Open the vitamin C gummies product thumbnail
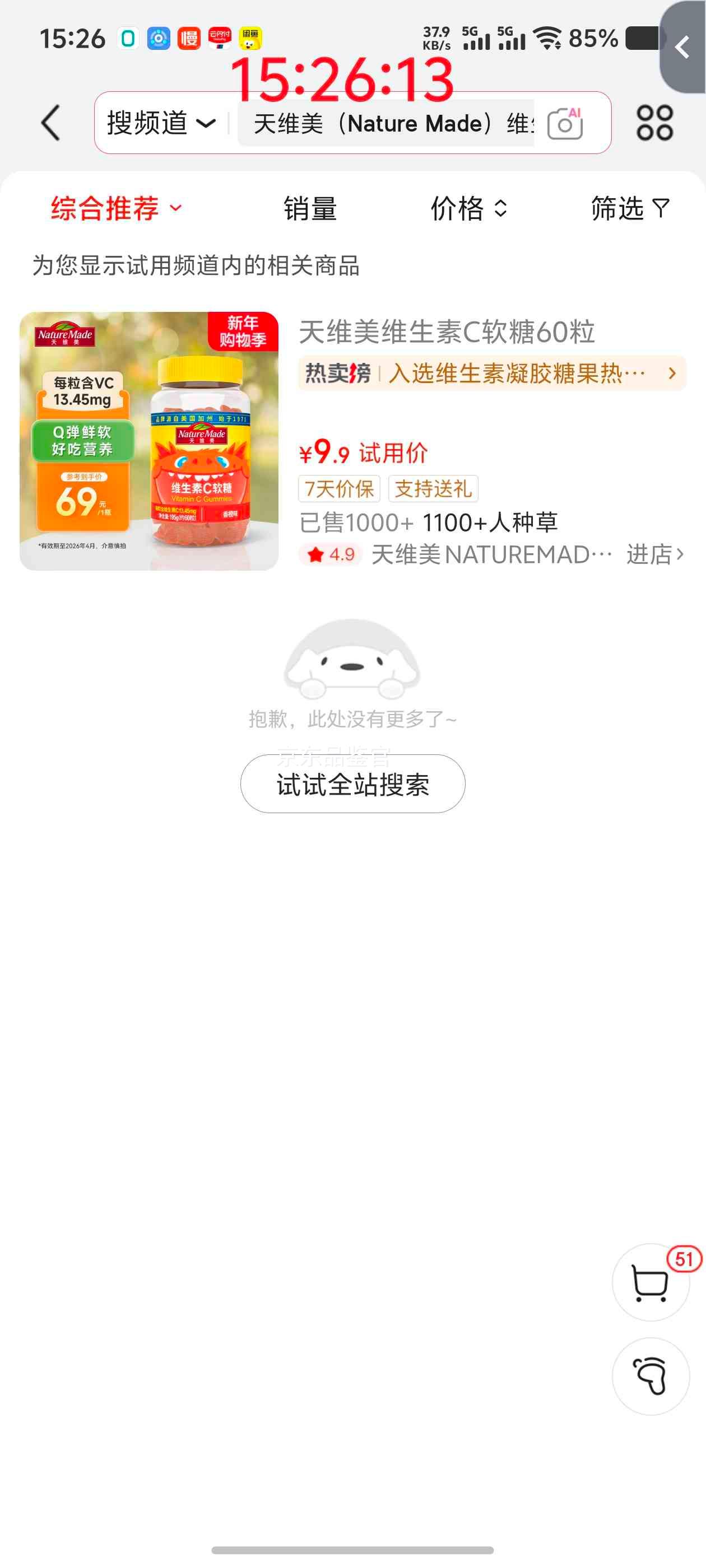The height and width of the screenshot is (1568, 706). click(152, 441)
